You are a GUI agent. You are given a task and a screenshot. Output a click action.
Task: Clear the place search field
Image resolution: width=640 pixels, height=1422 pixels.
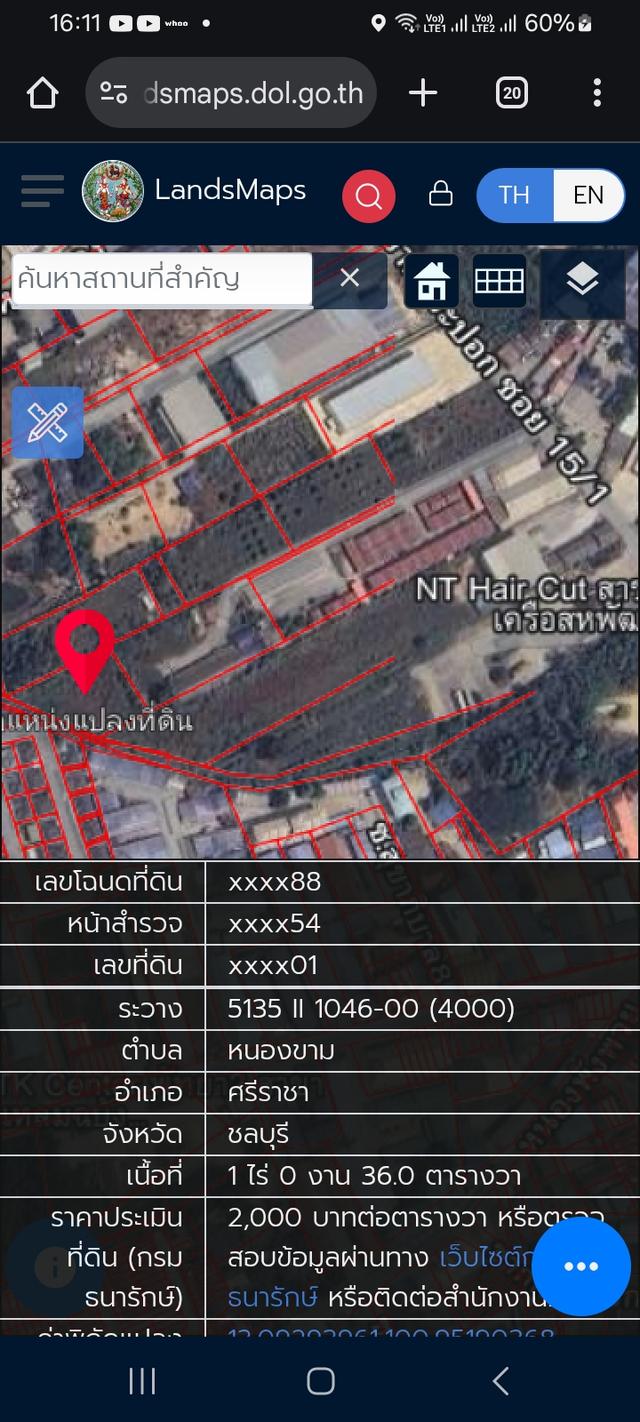349,278
